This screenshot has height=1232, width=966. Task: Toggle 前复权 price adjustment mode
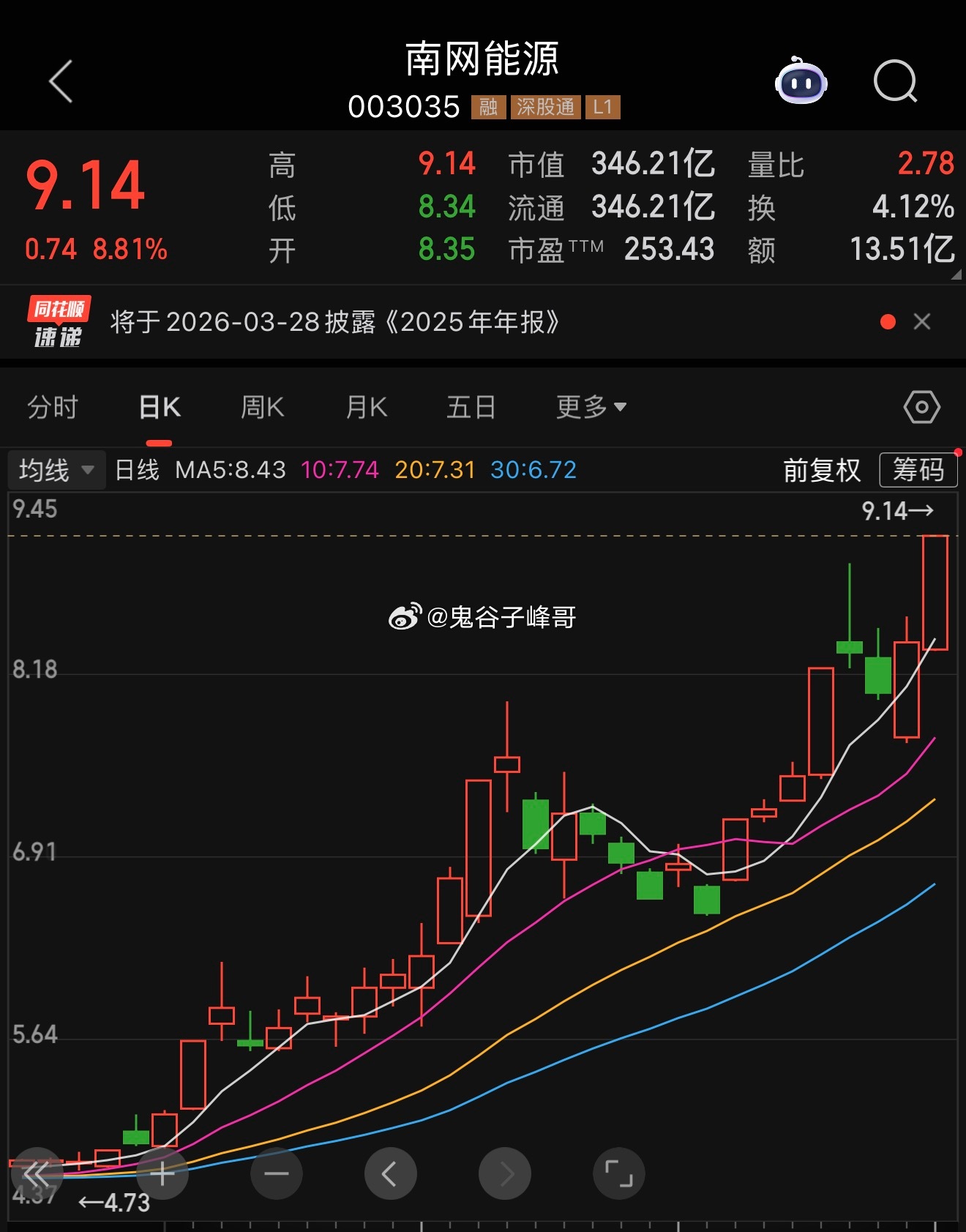[820, 471]
